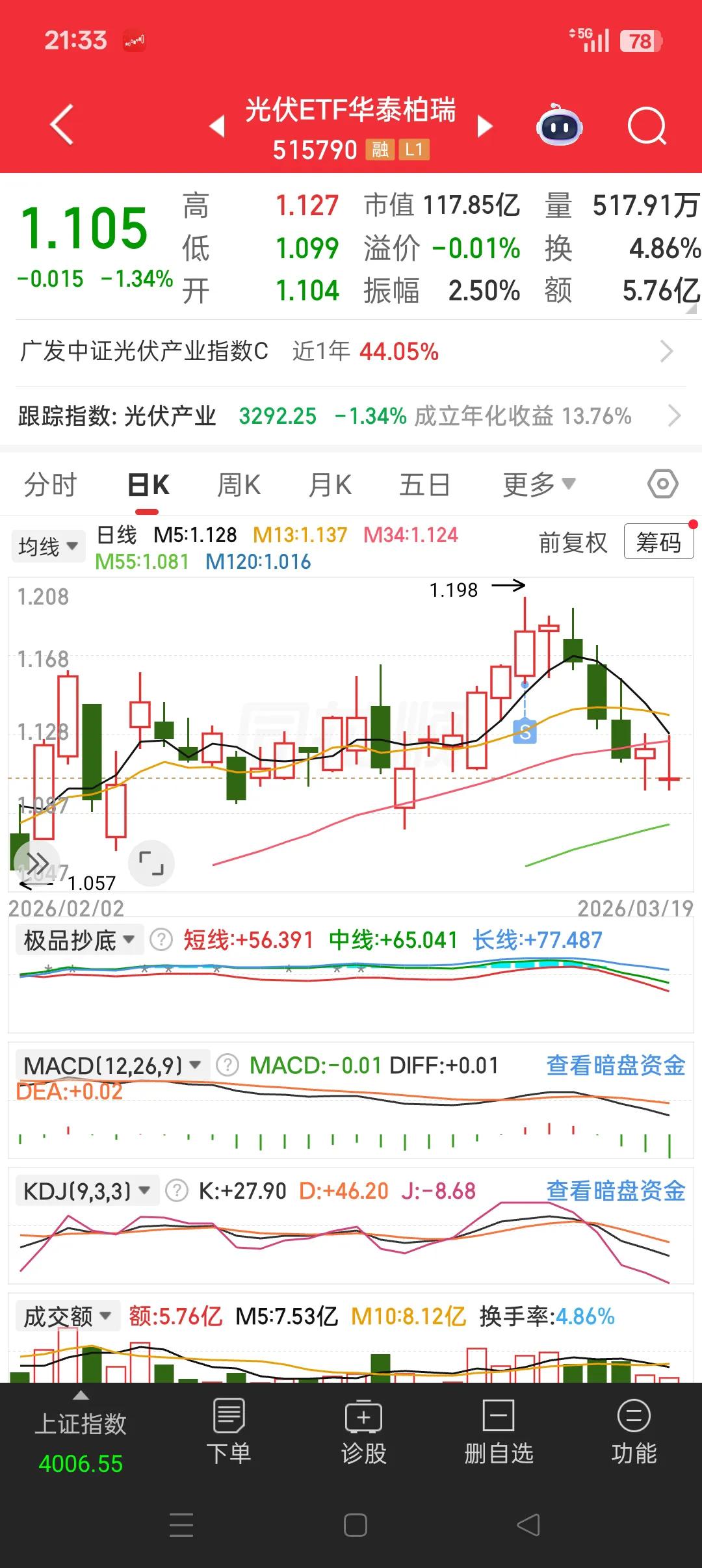Toggle 筹码 chip distribution overlay
The image size is (702, 1568).
pos(658,543)
